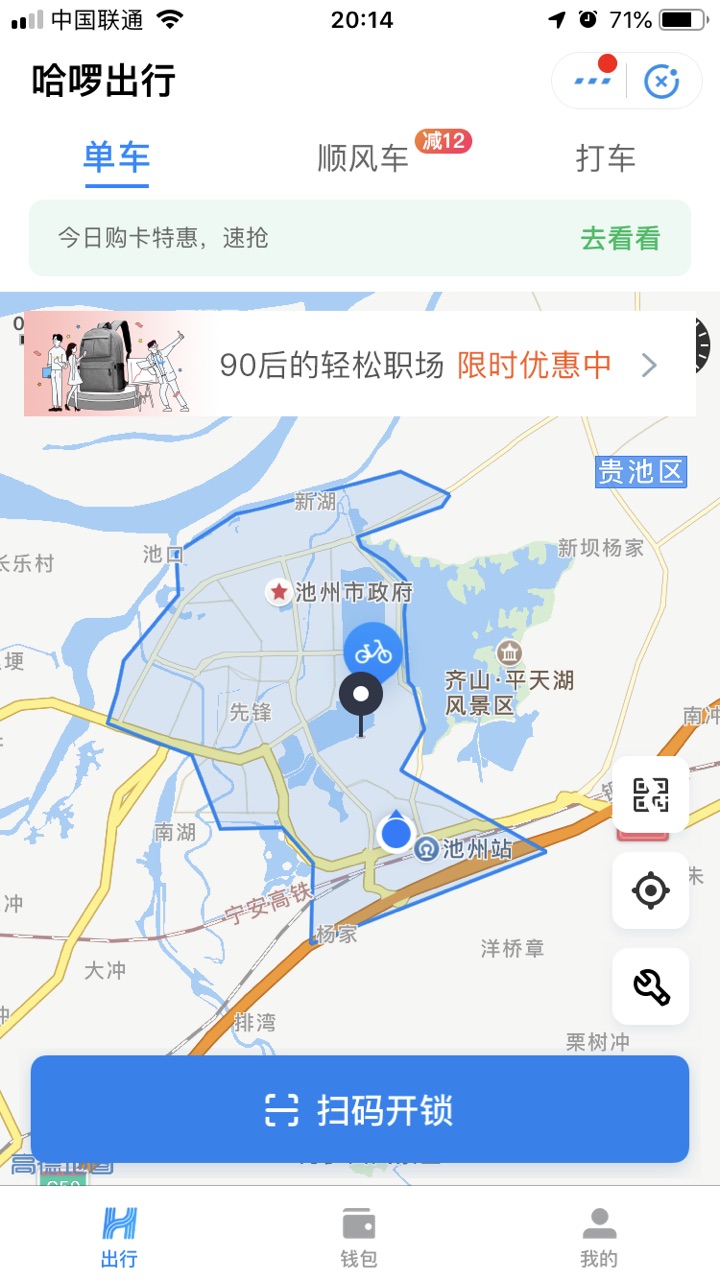This screenshot has height=1280, width=720.
Task: Open the message dots icon
Action: [594, 80]
